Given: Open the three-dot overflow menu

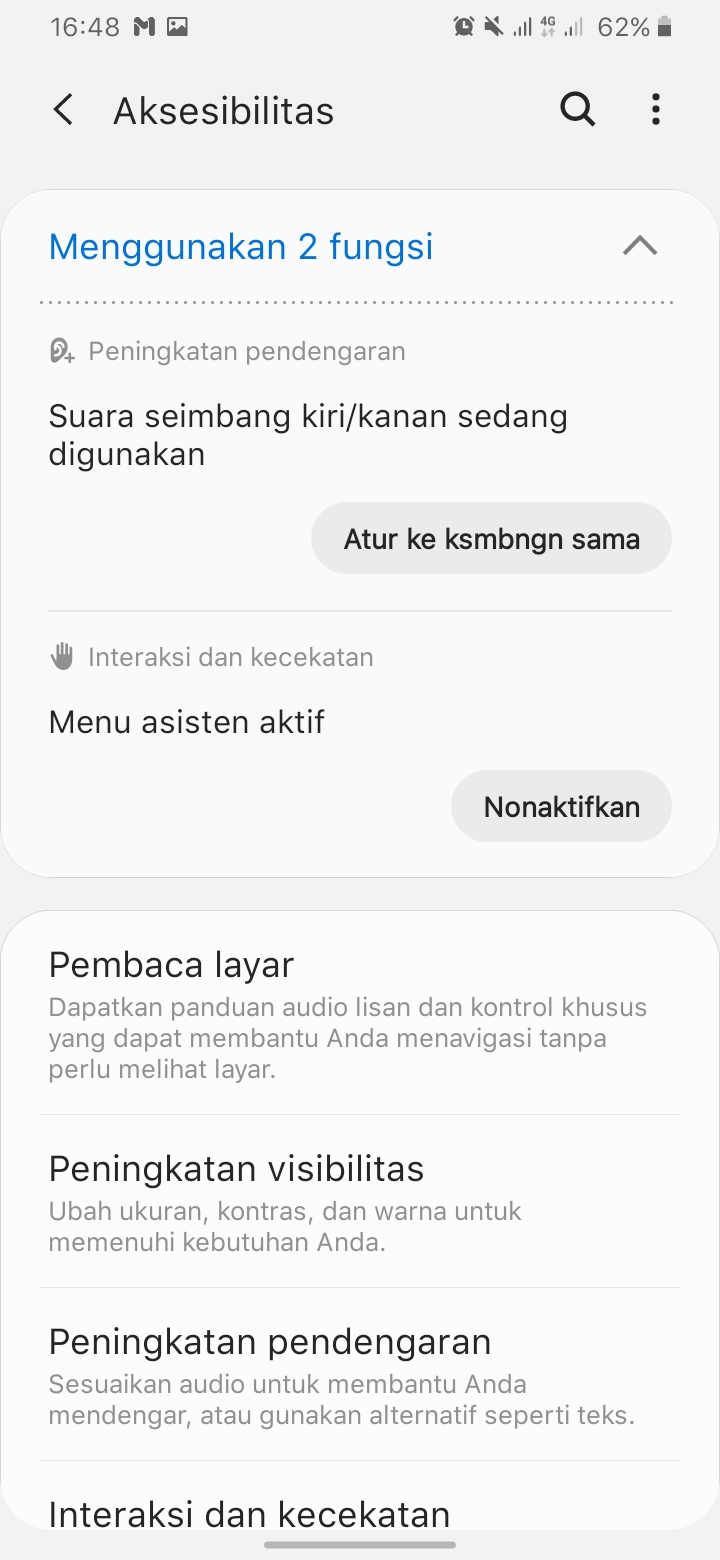Looking at the screenshot, I should click(x=656, y=110).
